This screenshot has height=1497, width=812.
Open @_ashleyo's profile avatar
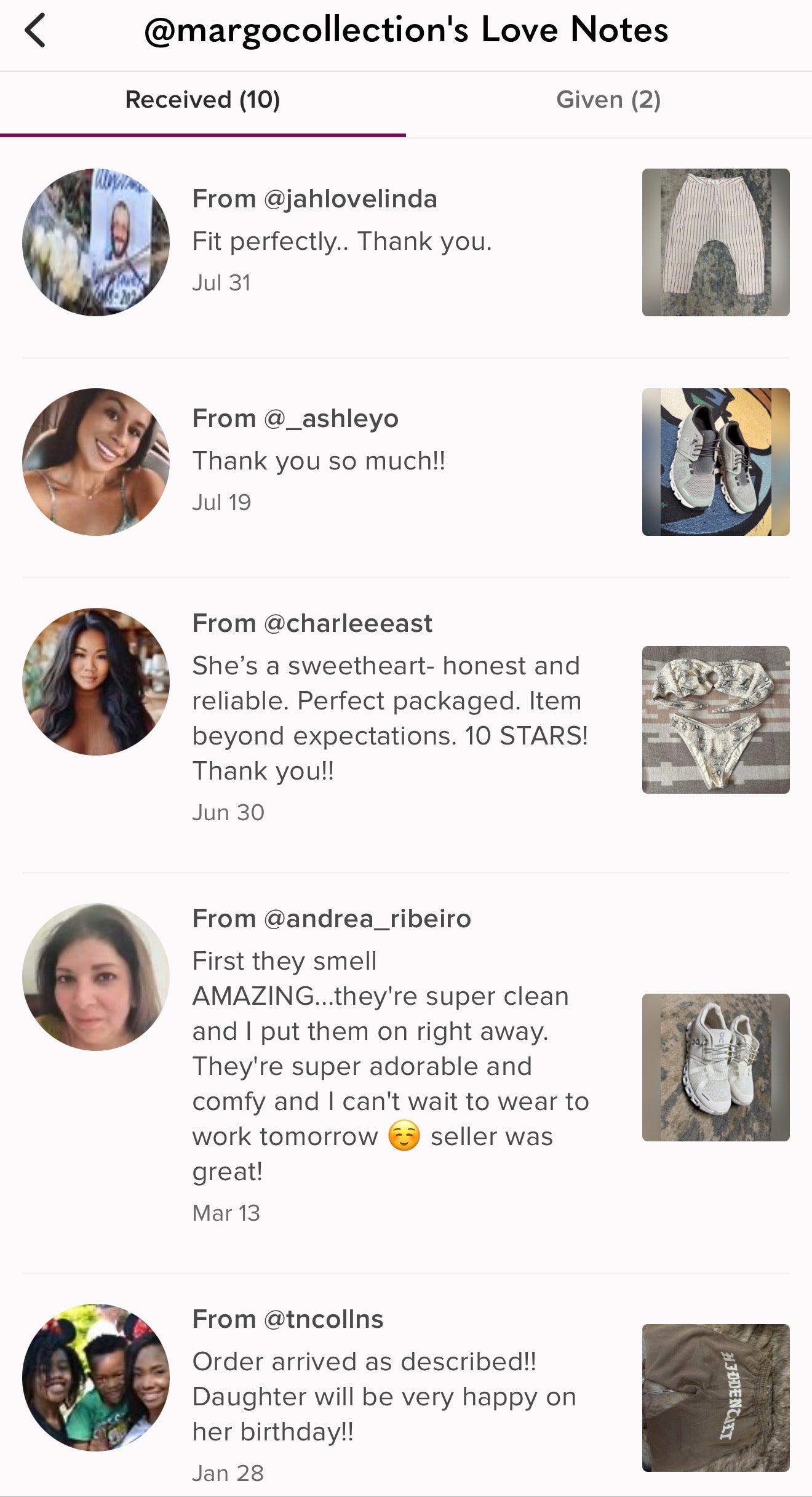[96, 462]
